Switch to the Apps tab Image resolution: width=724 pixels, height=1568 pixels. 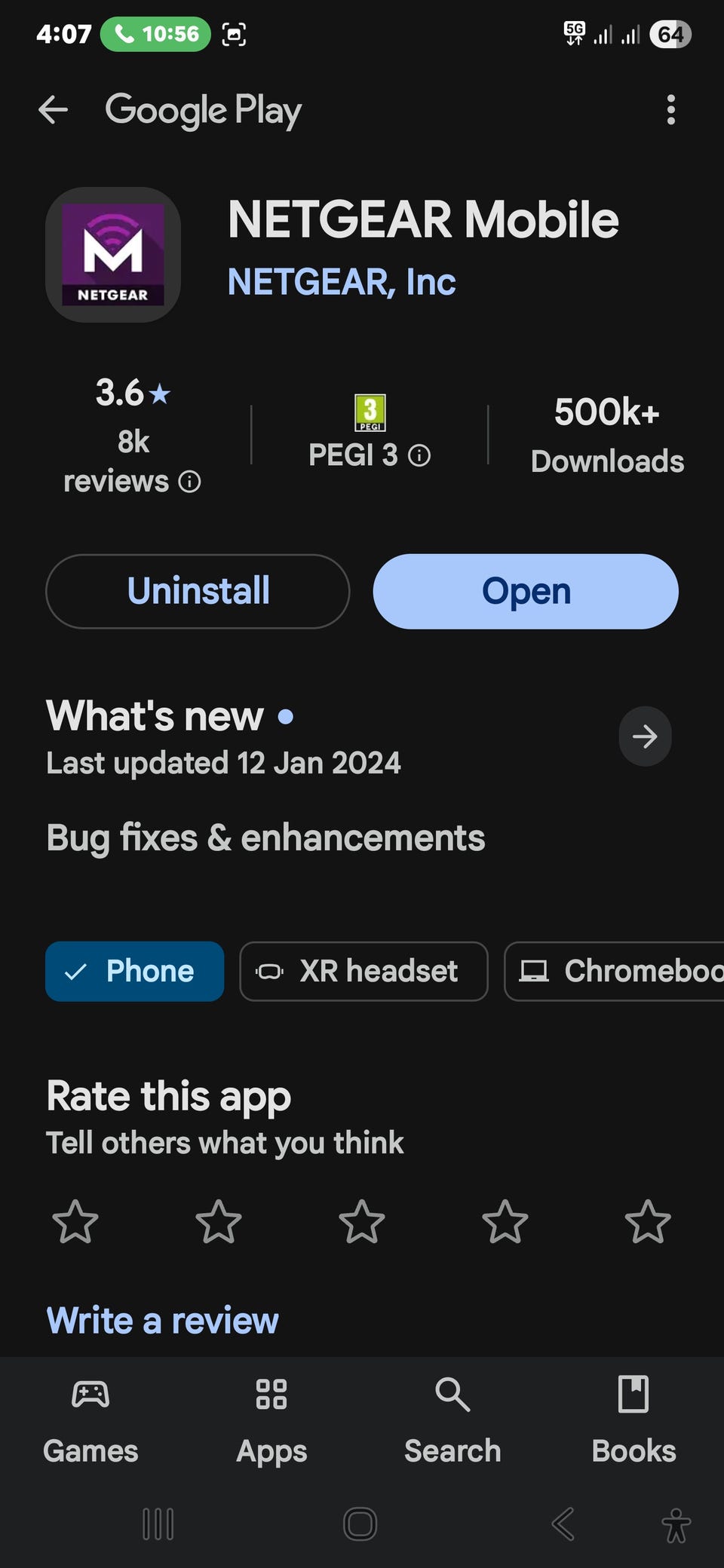[271, 1419]
